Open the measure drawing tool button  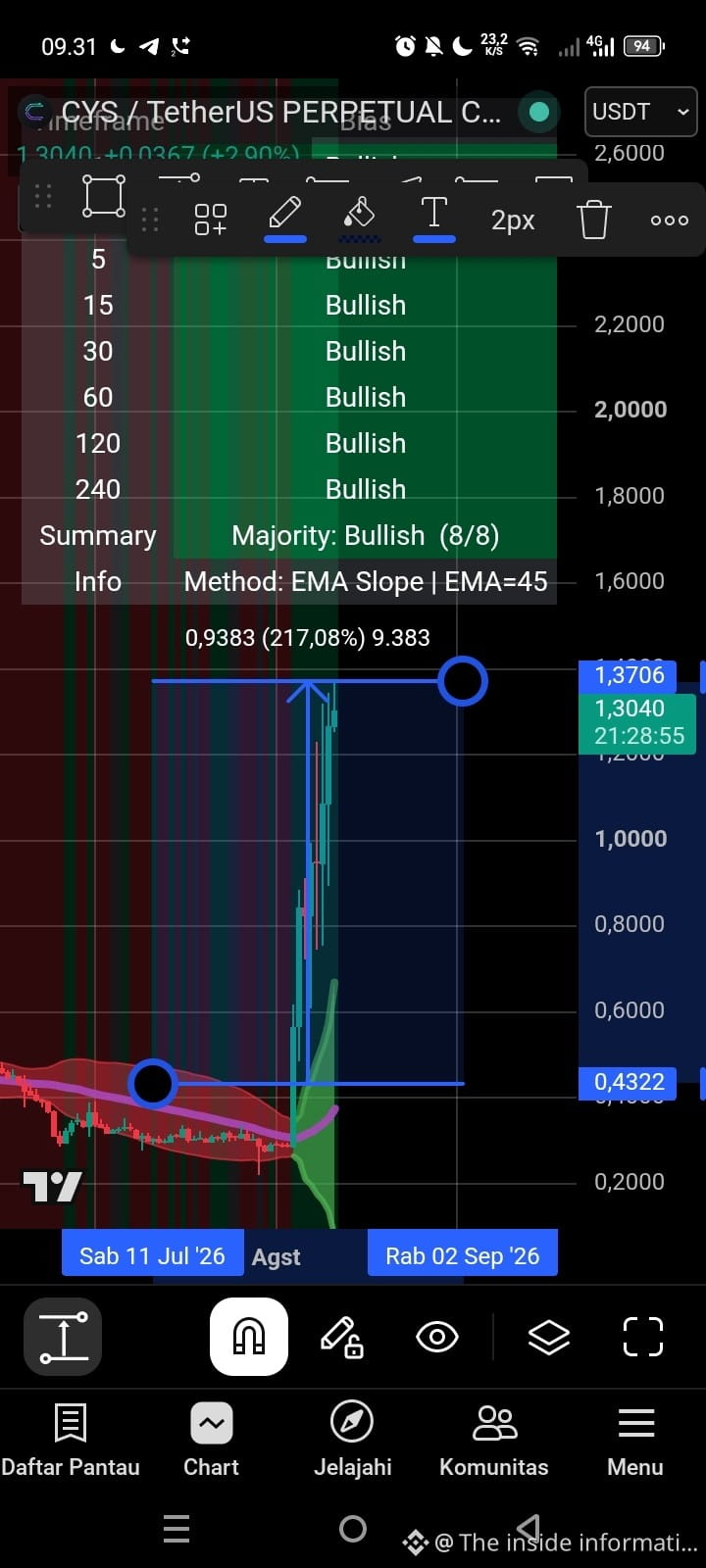point(64,1337)
